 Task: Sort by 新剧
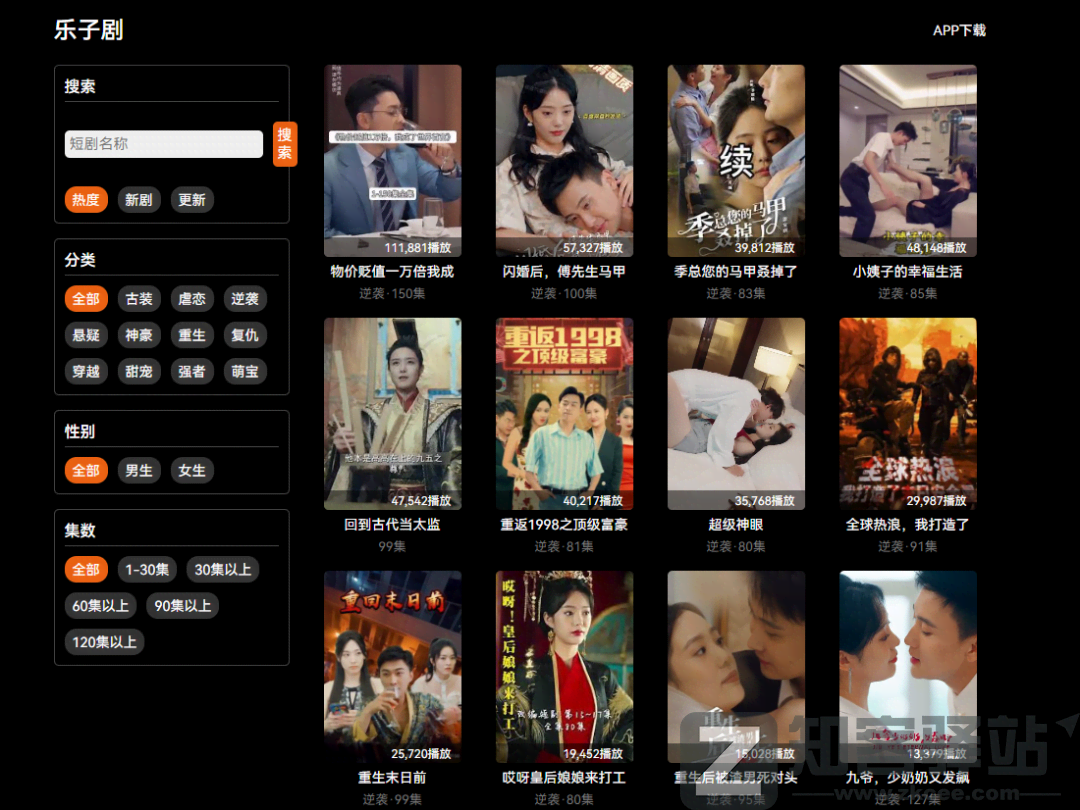point(139,200)
